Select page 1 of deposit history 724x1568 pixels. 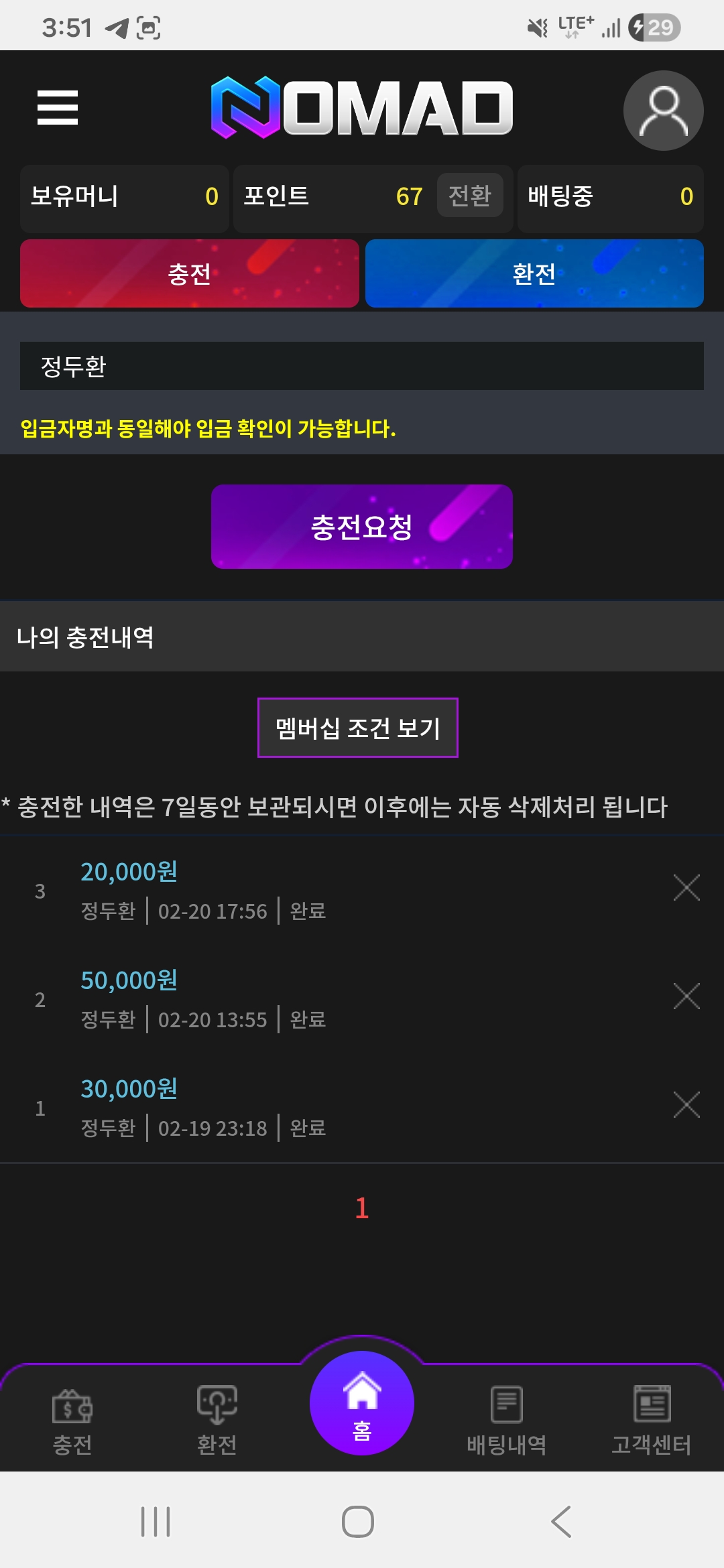(362, 1208)
